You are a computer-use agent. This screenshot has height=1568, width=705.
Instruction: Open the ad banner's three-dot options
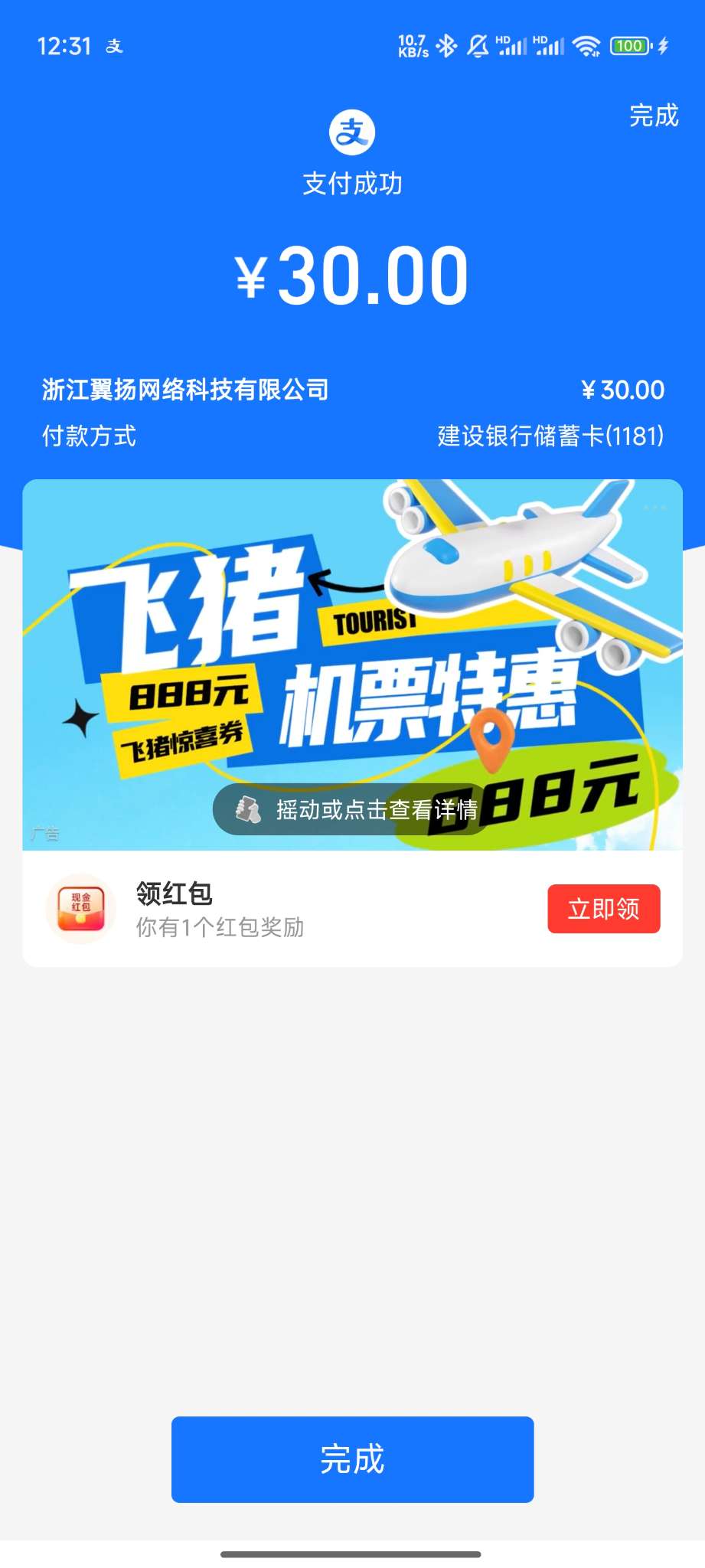[654, 507]
